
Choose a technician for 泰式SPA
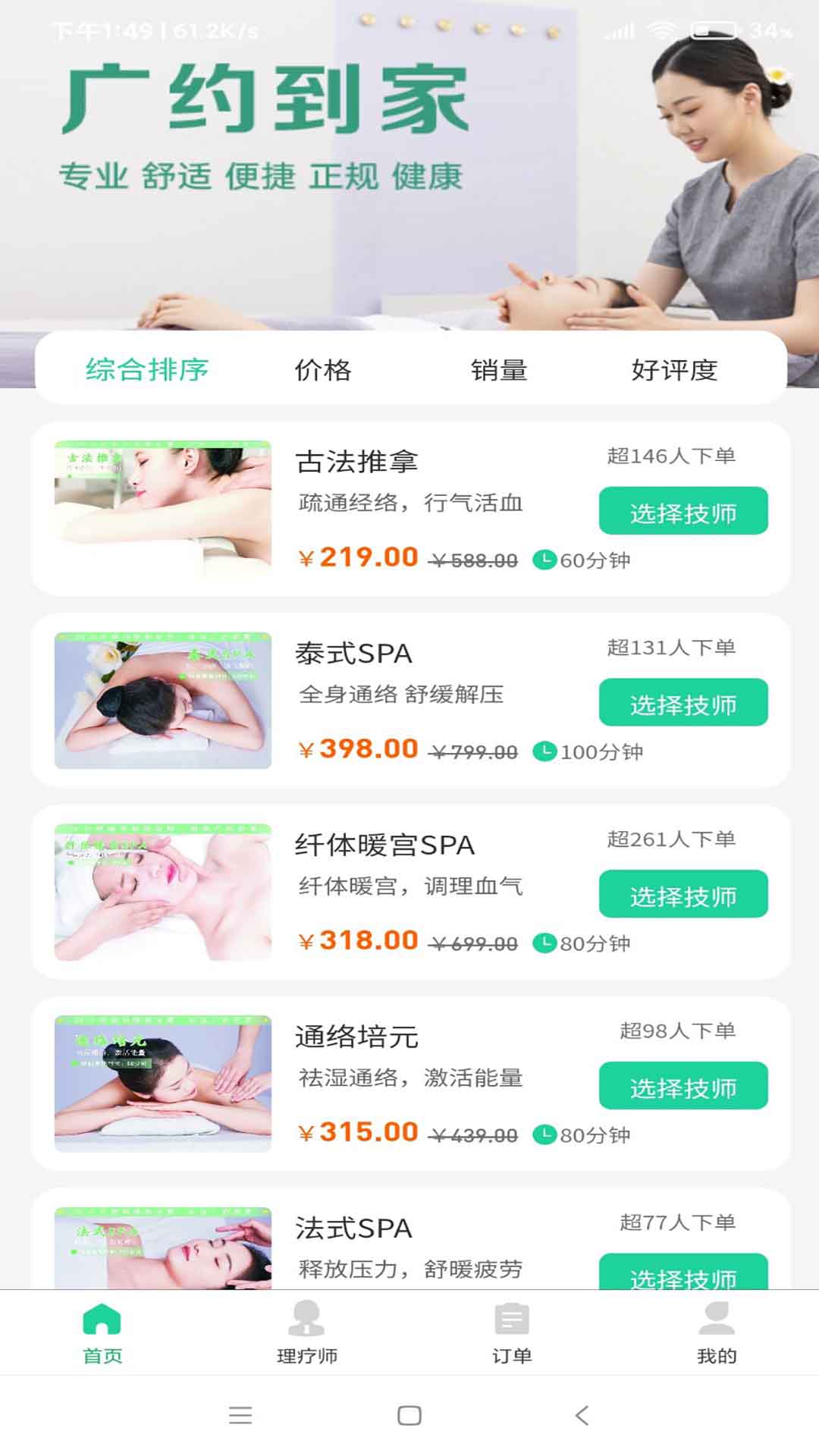tap(683, 703)
